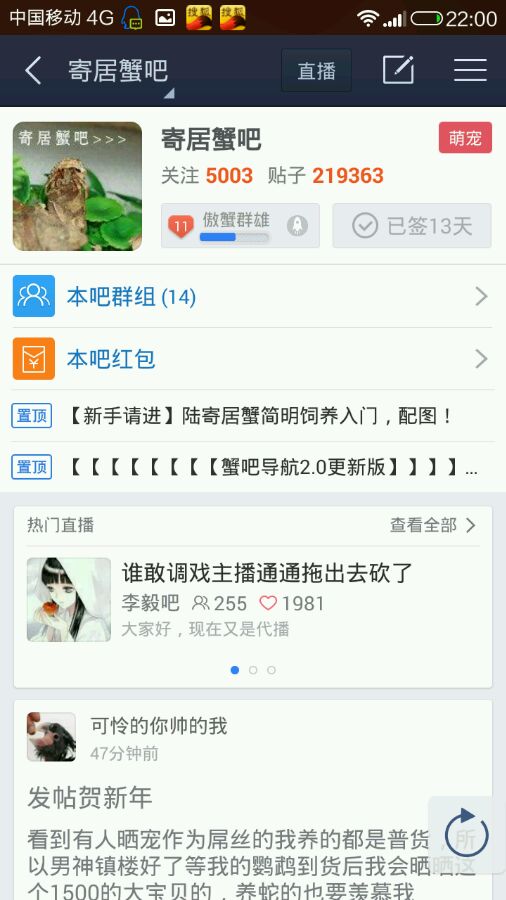
Task: Select the second carousel page dot
Action: tap(253, 670)
